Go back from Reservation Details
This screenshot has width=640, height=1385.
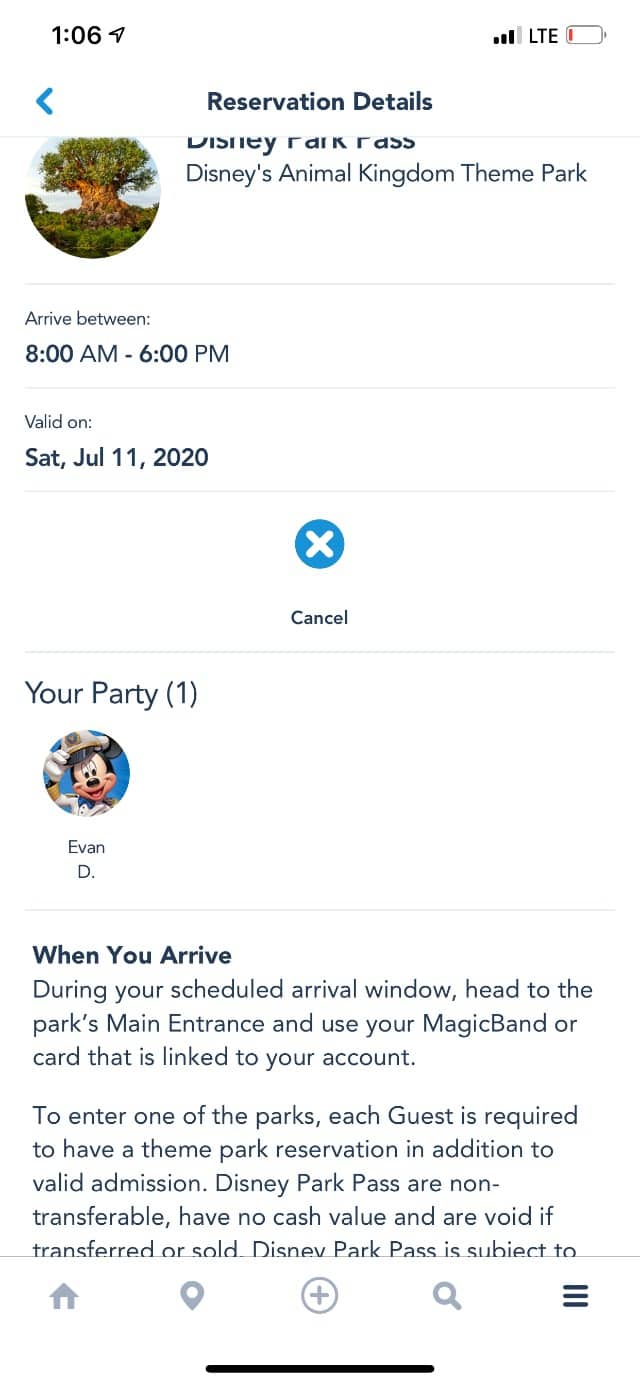45,101
